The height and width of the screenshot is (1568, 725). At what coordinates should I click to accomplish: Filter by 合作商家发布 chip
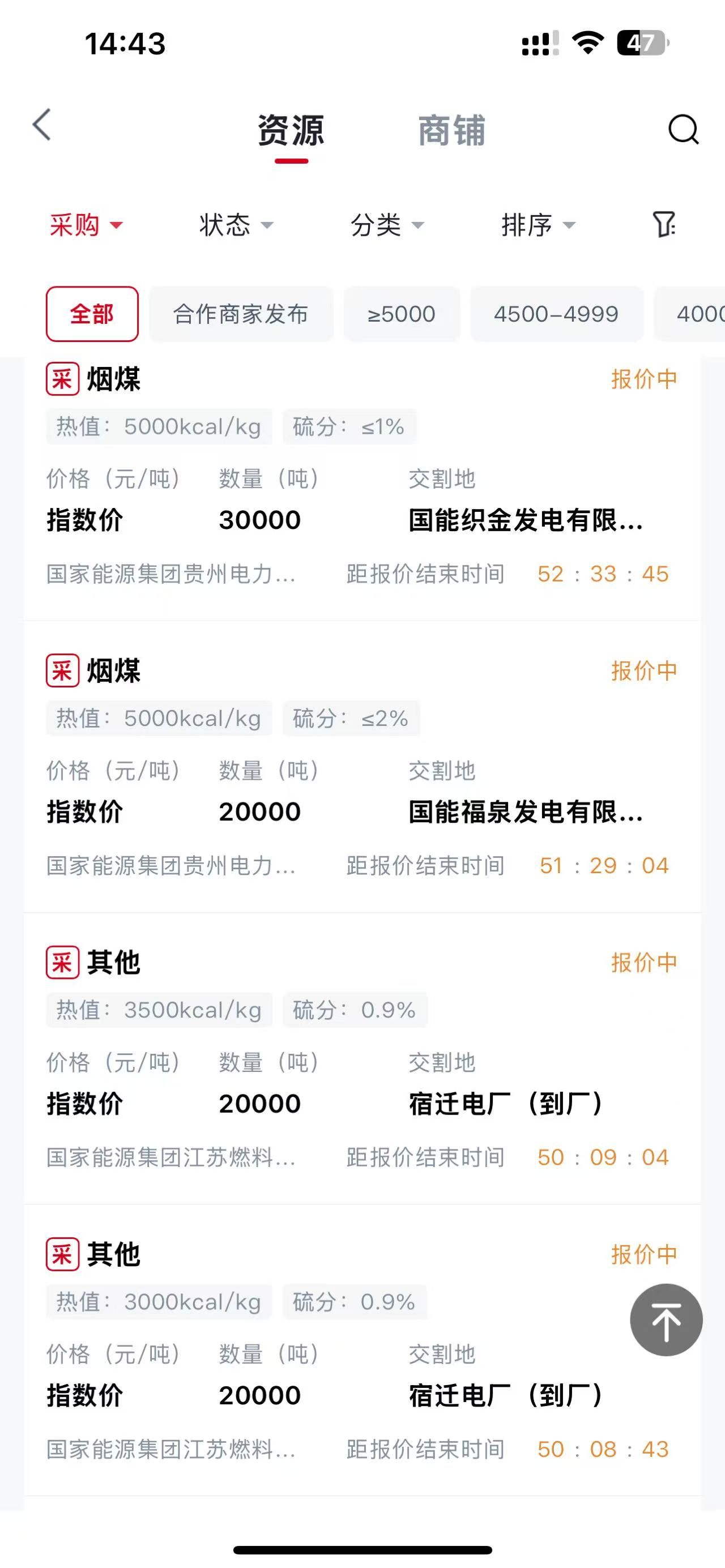(241, 314)
